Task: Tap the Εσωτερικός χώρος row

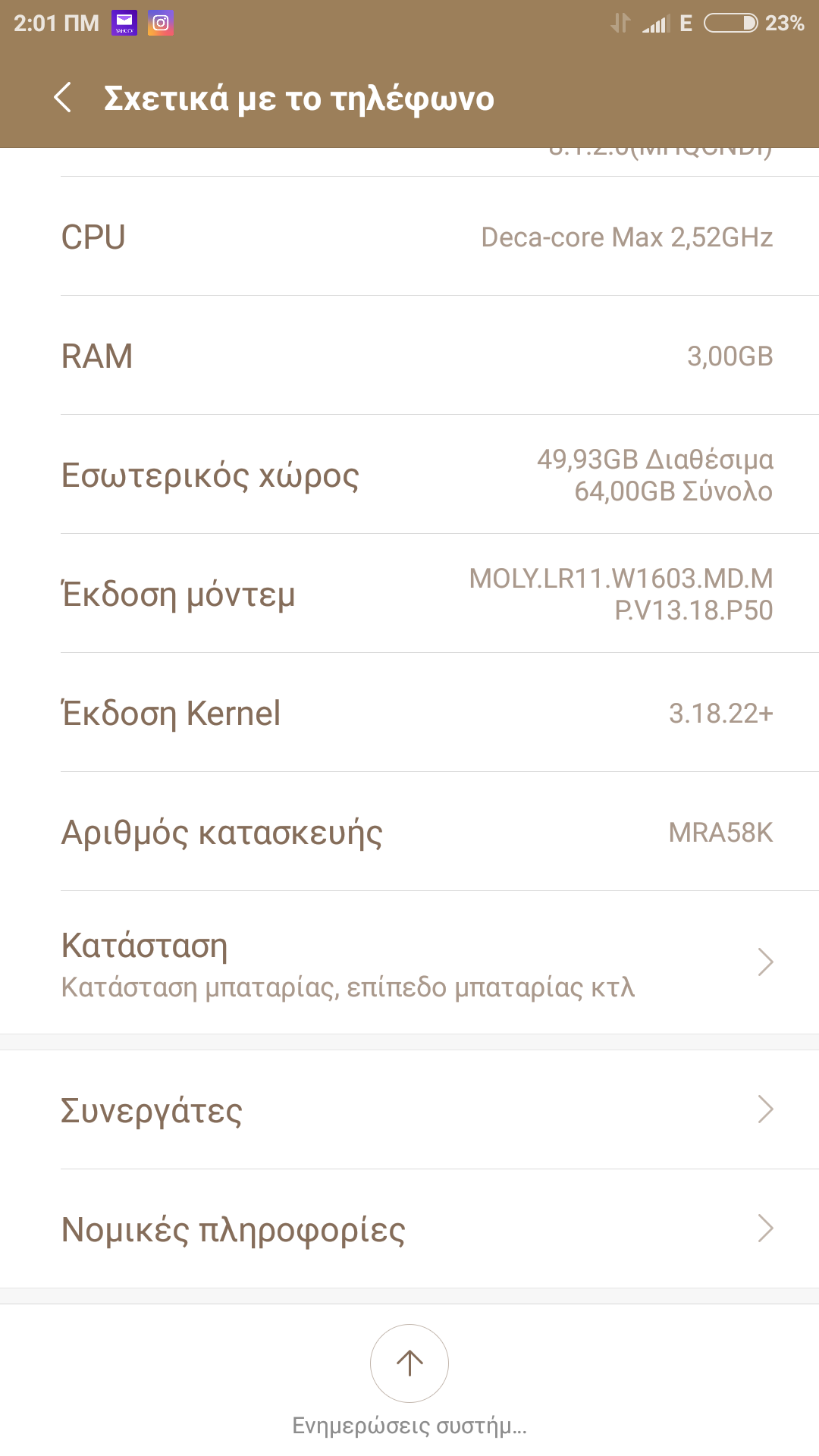Action: click(x=409, y=475)
